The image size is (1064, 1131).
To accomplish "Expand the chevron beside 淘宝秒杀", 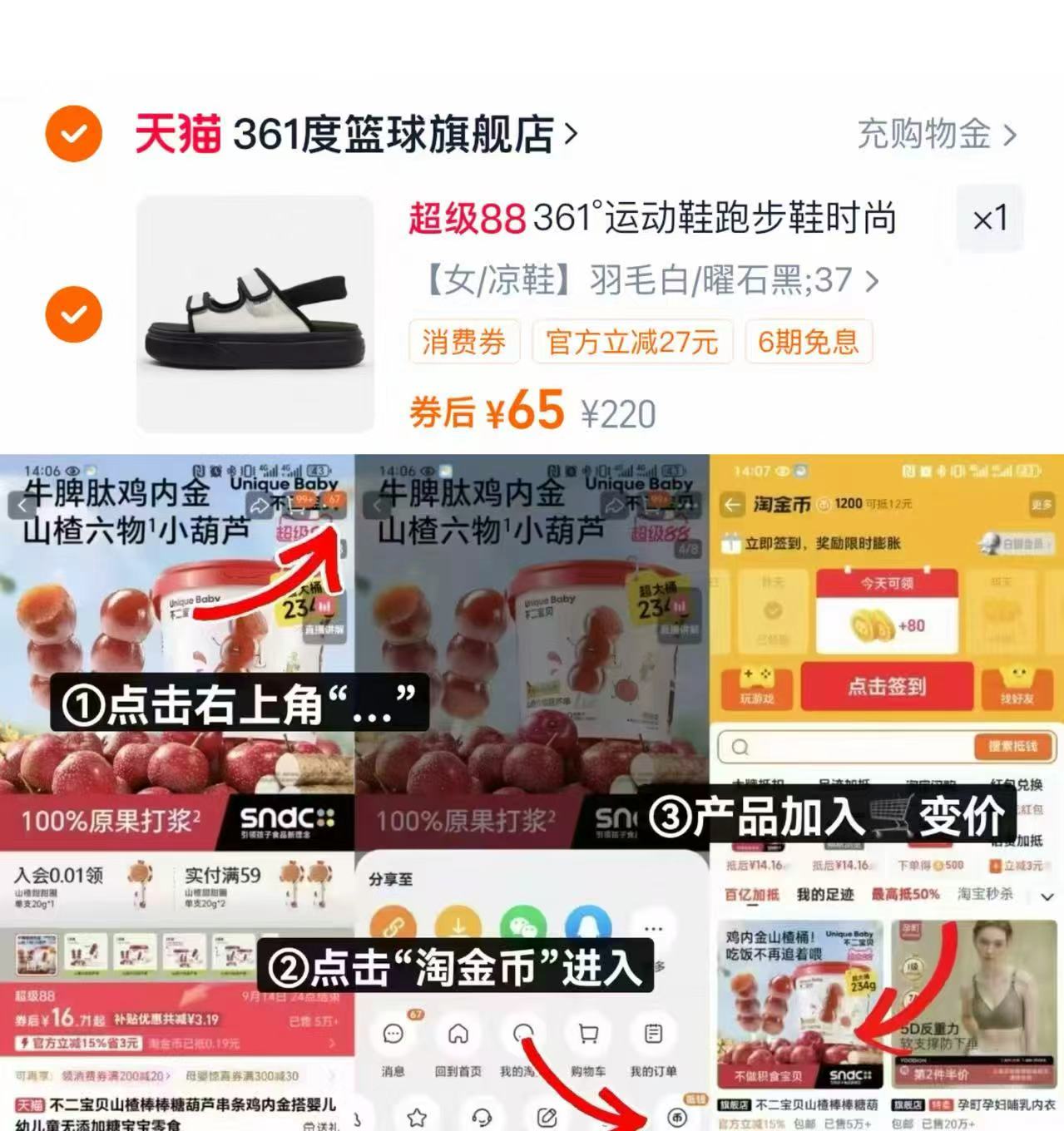I will (x=1047, y=896).
